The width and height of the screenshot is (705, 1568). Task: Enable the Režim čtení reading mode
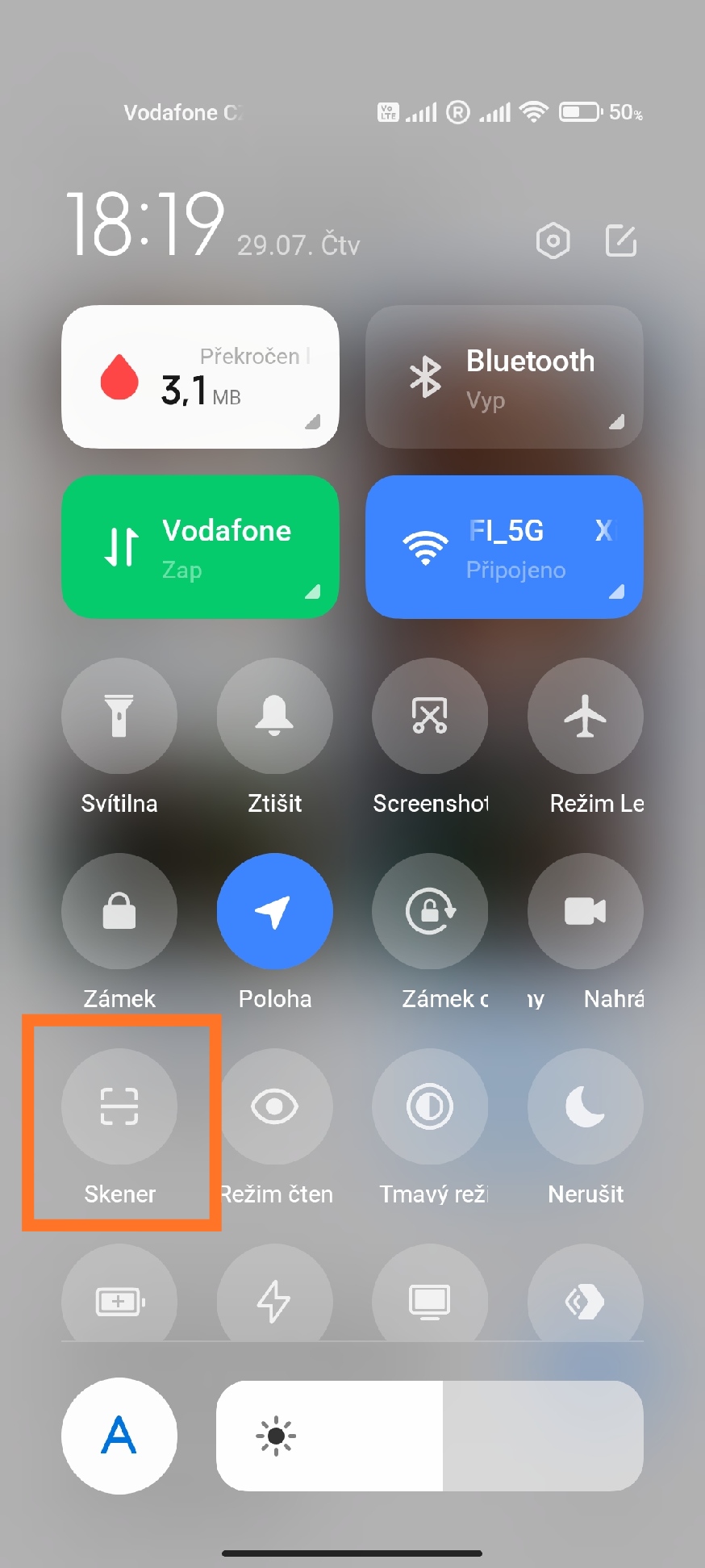coord(275,1106)
